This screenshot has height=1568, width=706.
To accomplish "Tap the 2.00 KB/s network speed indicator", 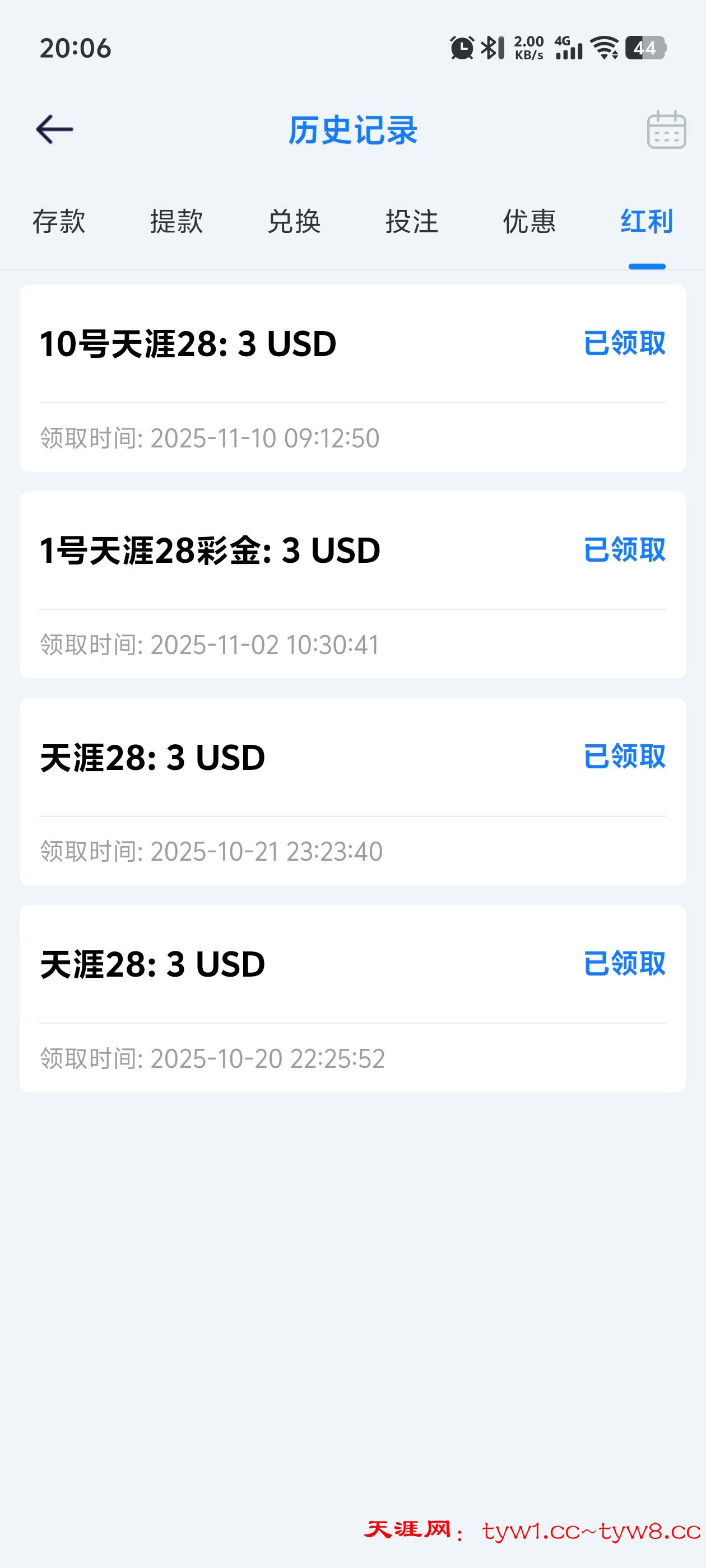I will click(528, 48).
